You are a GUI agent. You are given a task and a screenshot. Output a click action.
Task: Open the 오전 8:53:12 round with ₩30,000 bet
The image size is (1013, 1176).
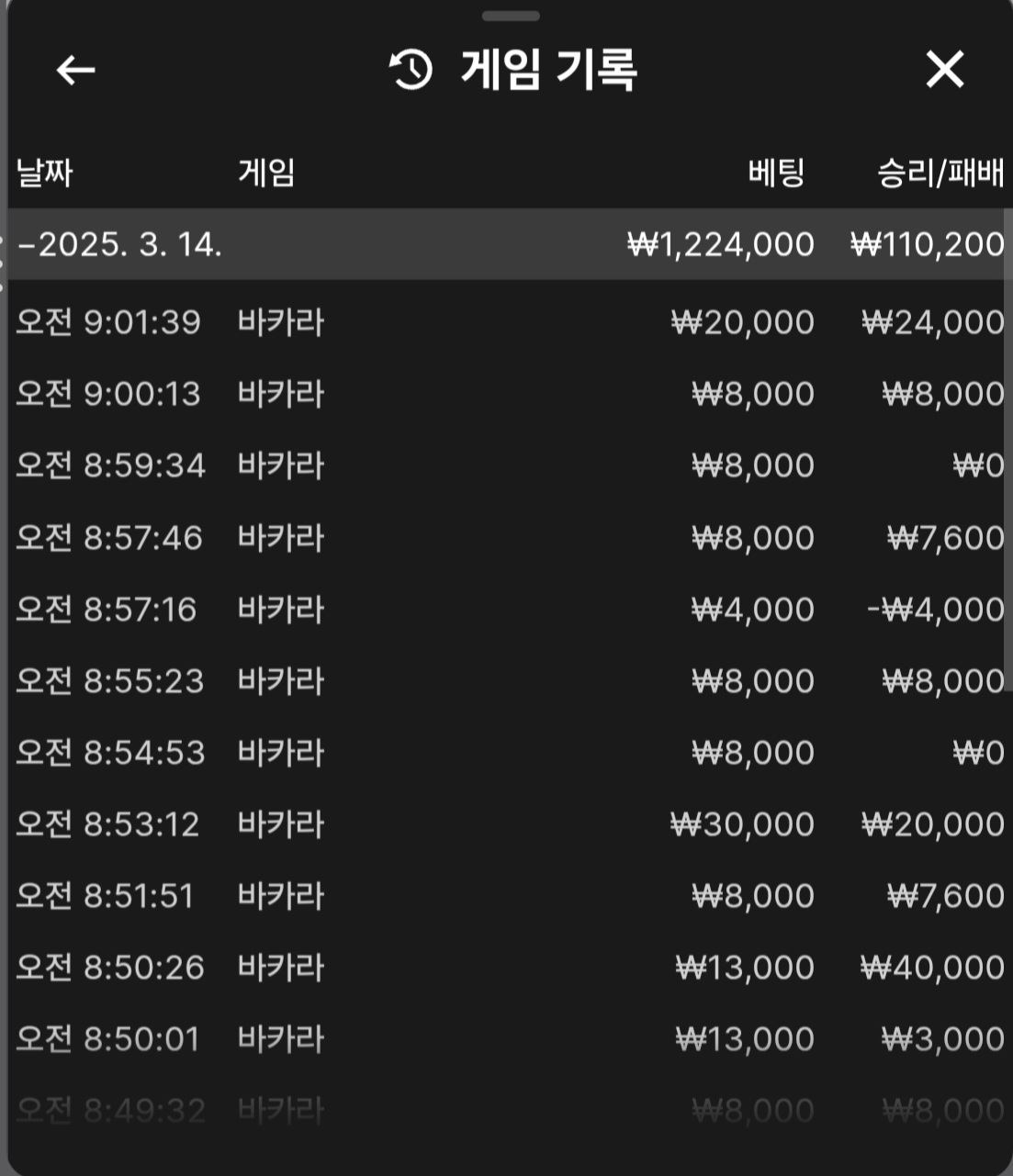[x=505, y=824]
